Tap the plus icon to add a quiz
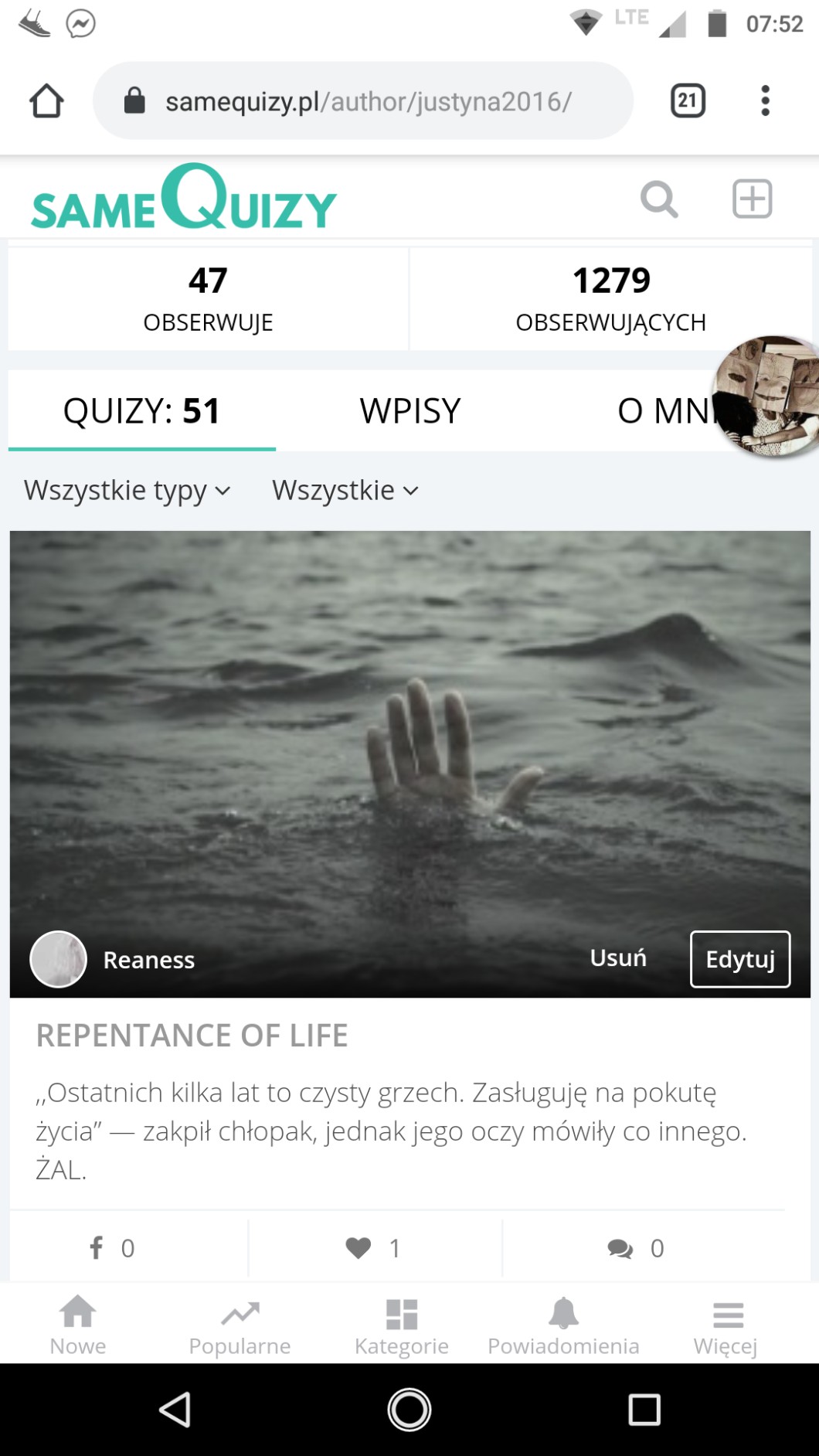Image resolution: width=819 pixels, height=1456 pixels. pyautogui.click(x=752, y=199)
